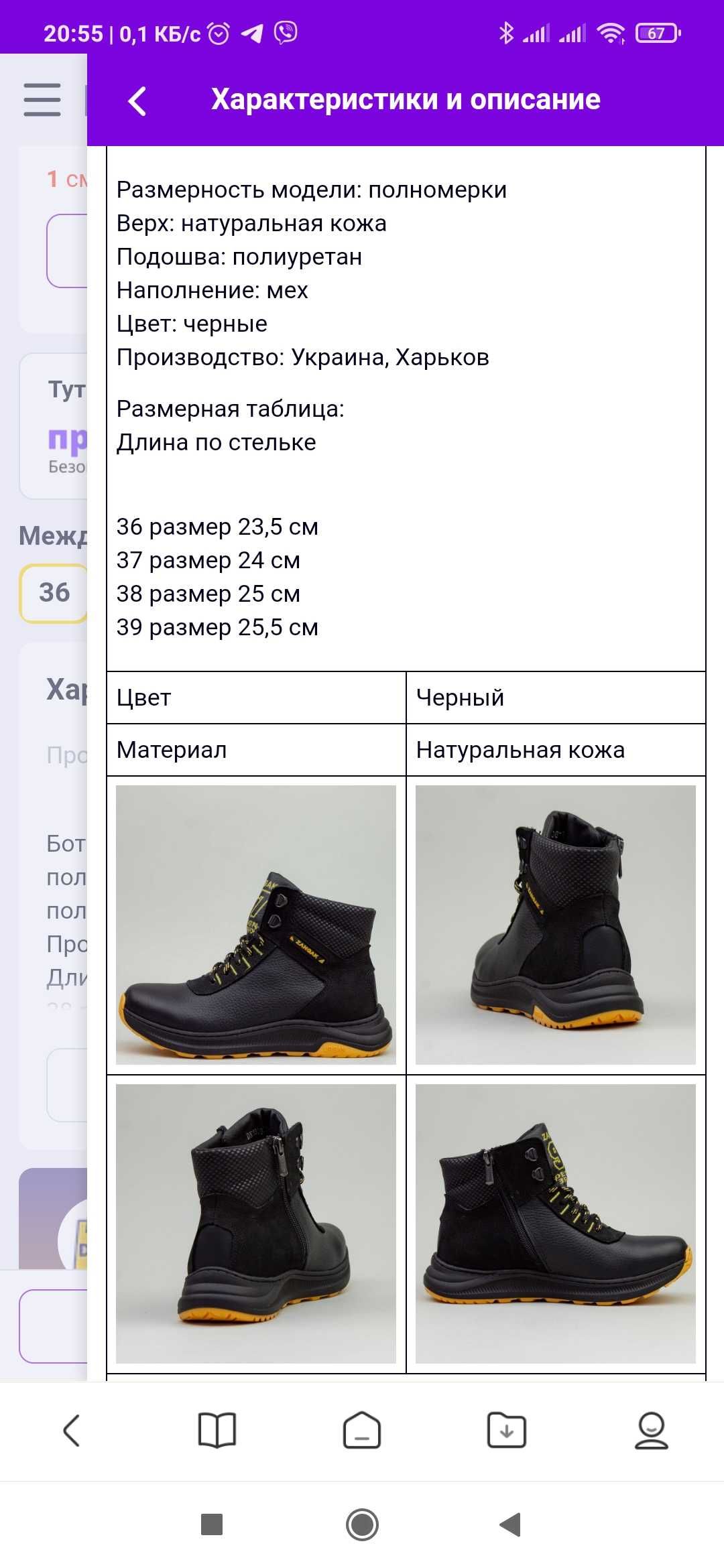724x1568 pixels.
Task: Open the hamburger drawer menu
Action: click(42, 100)
